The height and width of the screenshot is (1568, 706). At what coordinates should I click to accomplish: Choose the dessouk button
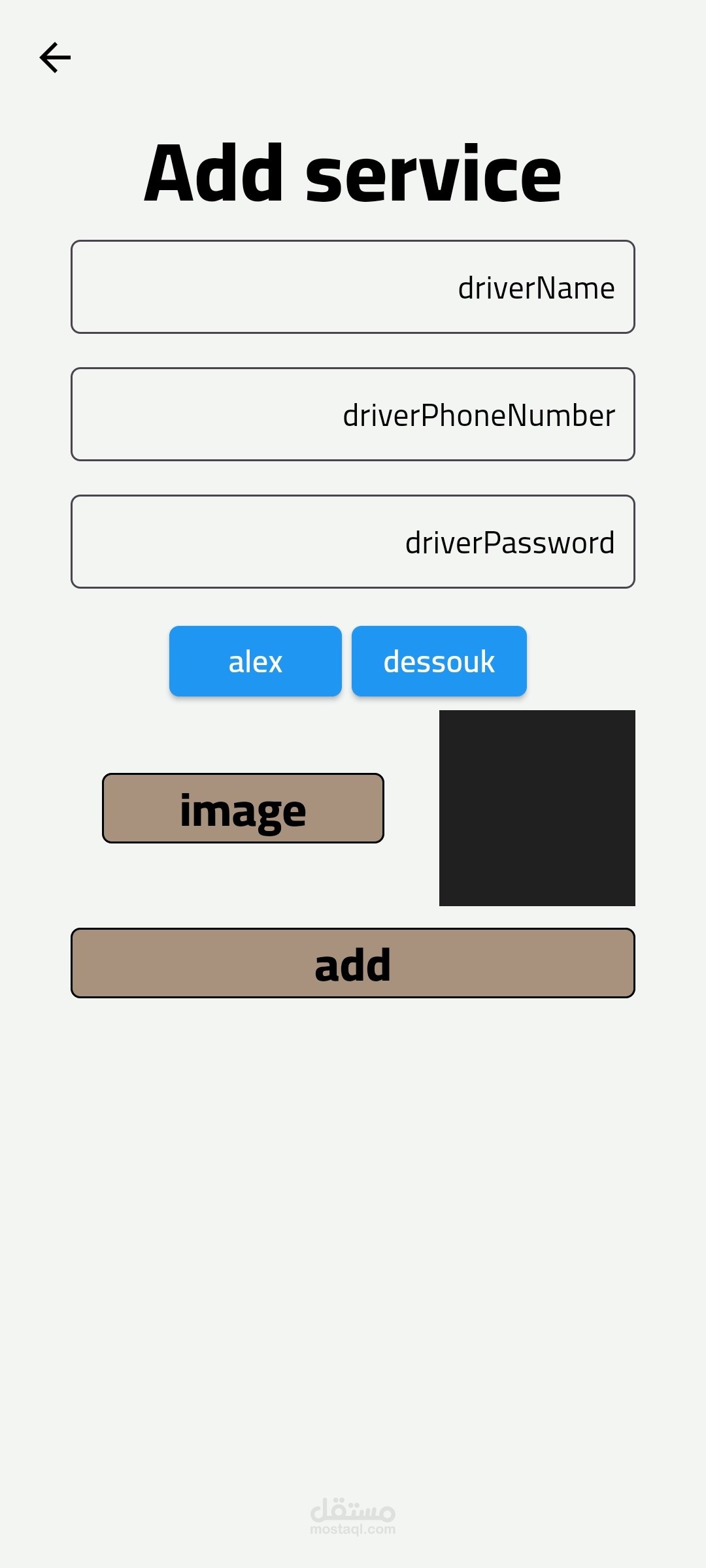[x=439, y=661]
